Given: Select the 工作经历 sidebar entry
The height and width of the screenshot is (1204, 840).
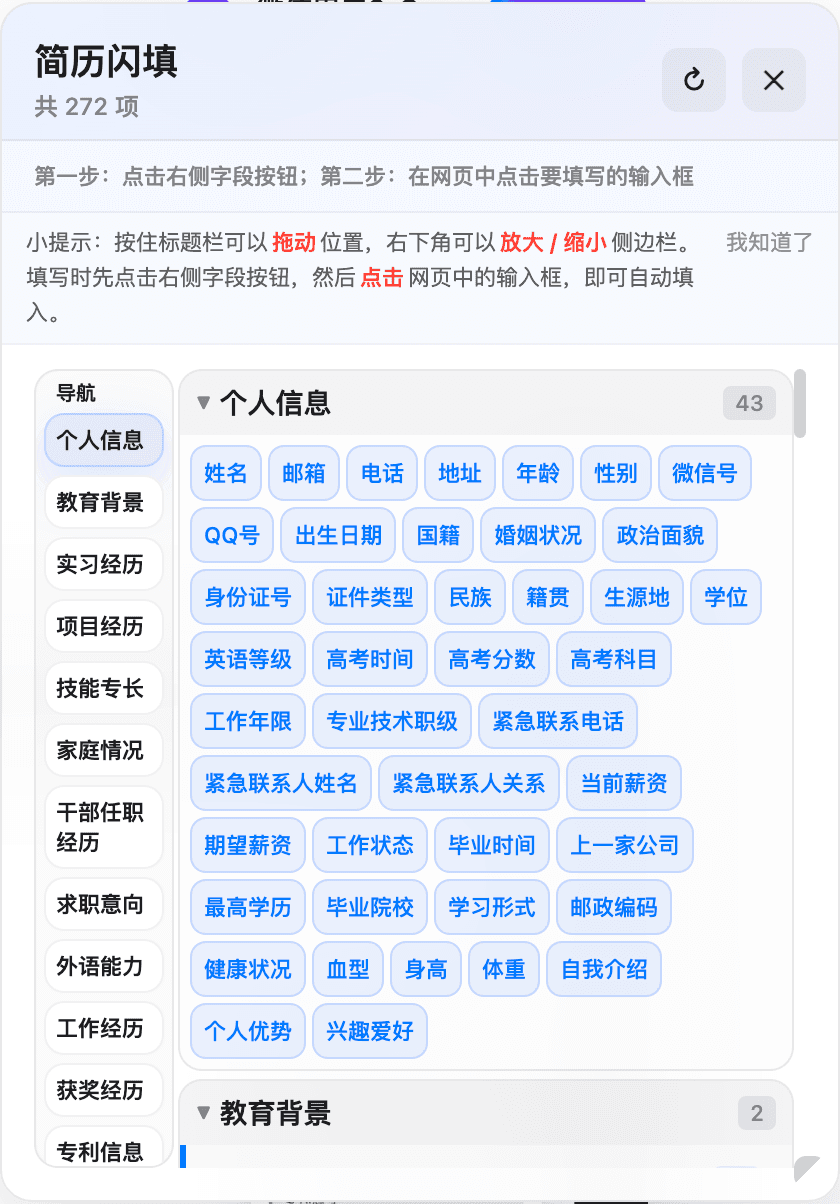Looking at the screenshot, I should 103,1028.
